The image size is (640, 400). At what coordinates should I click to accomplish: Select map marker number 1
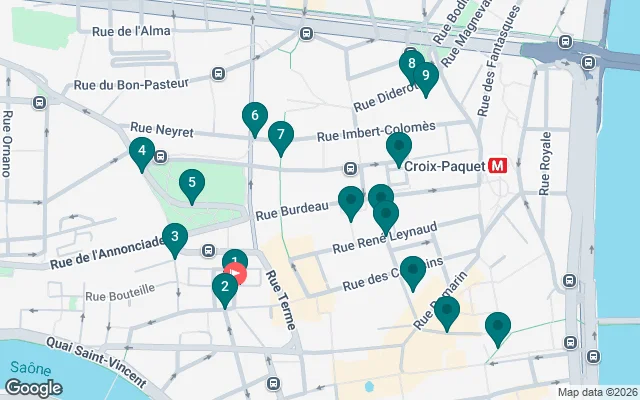coord(234,260)
